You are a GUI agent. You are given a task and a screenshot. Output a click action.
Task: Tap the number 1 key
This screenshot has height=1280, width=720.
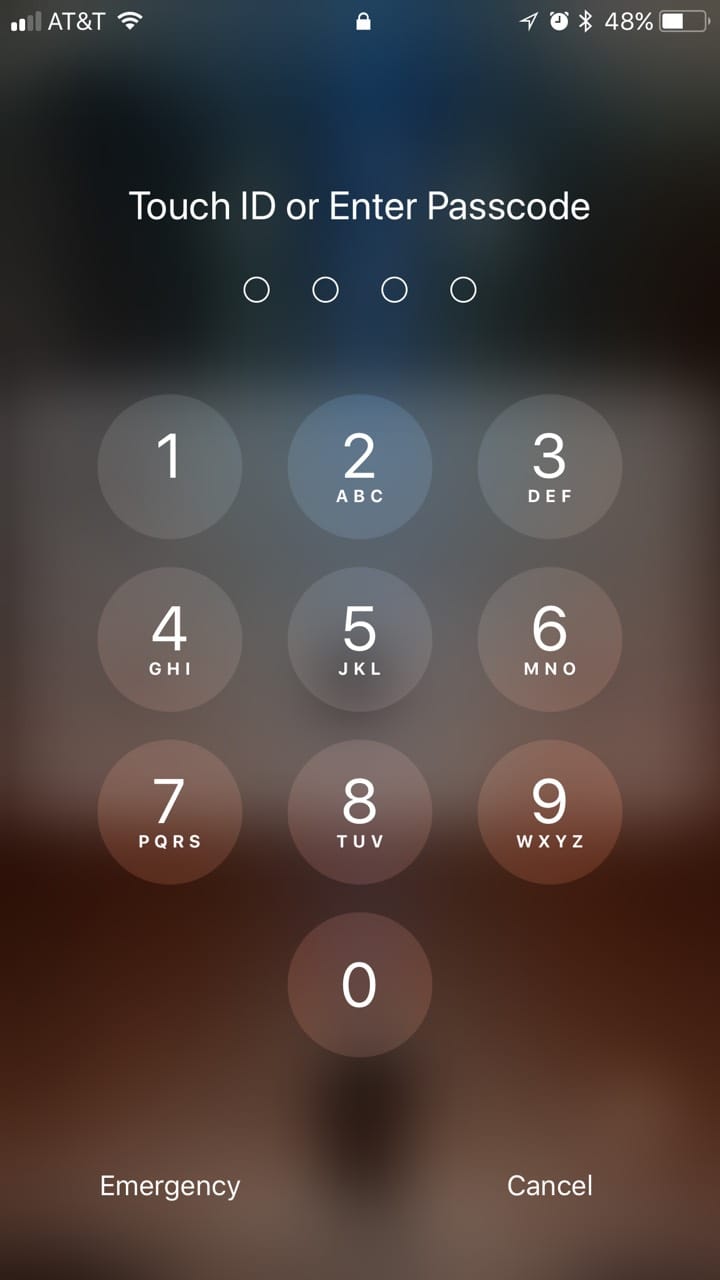coord(170,467)
